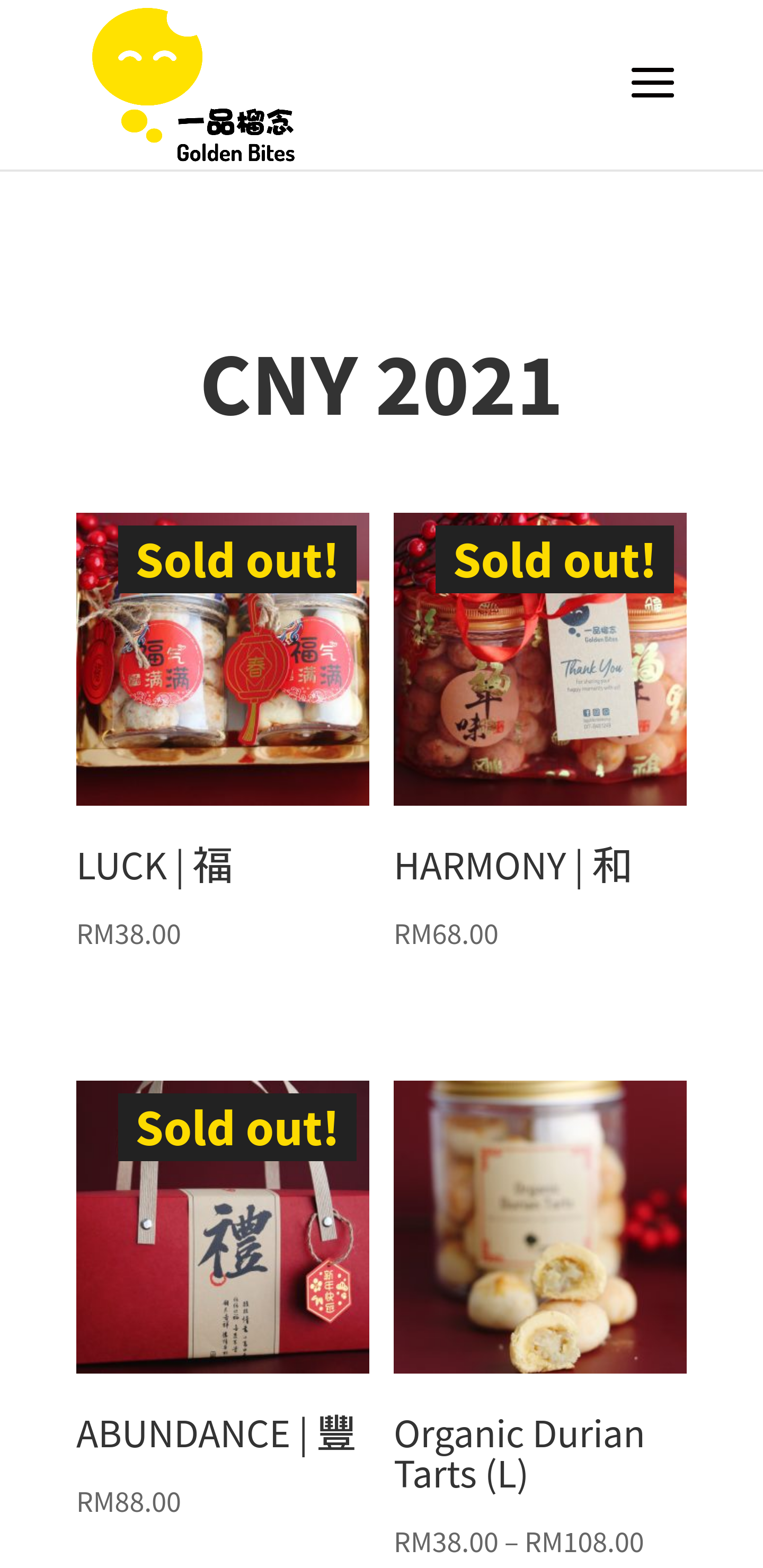Select the ABUNDANCE | 豐 title link
This screenshot has width=763, height=1568.
point(216,1433)
